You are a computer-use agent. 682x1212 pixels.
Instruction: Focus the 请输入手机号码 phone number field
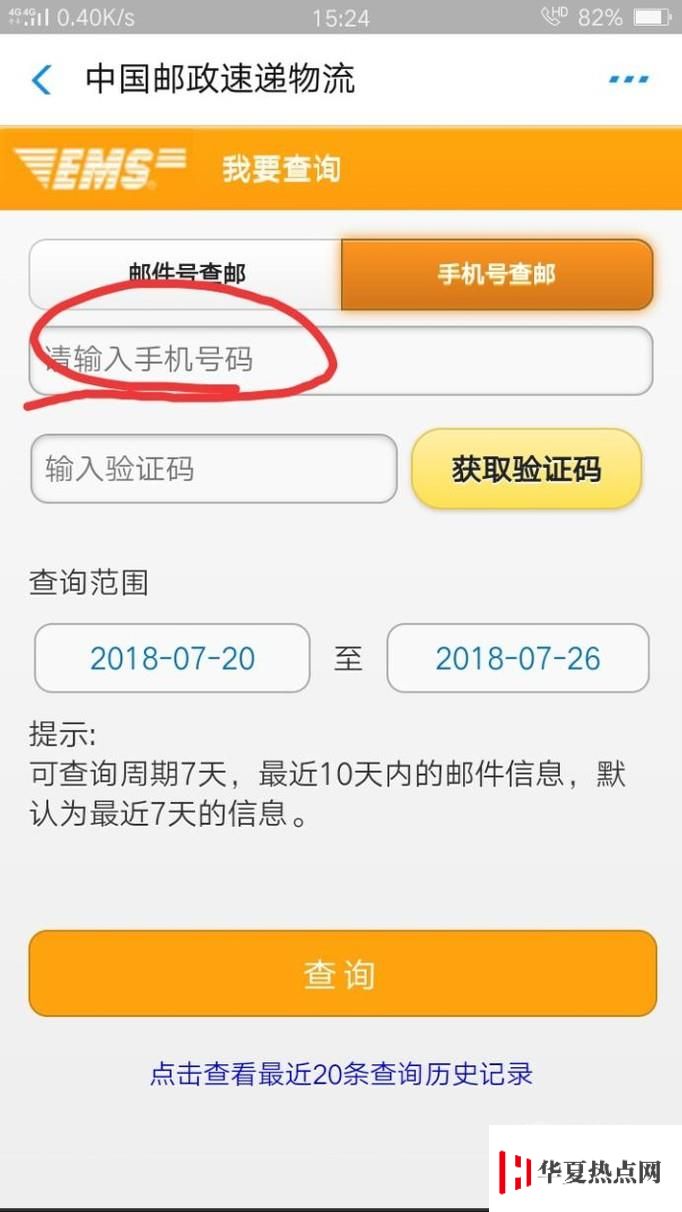(x=341, y=360)
